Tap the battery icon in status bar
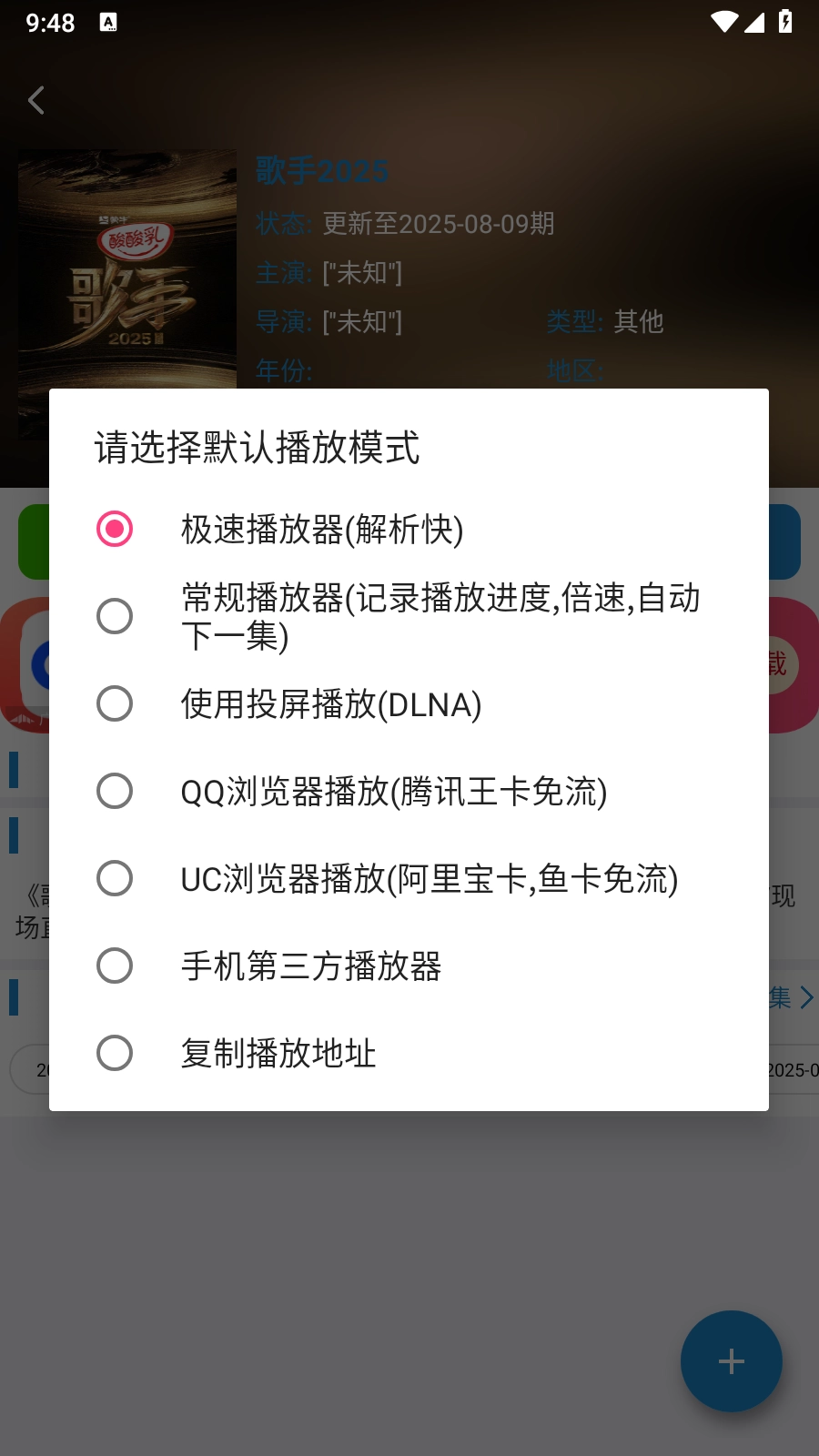This screenshot has width=819, height=1456. pyautogui.click(x=784, y=24)
